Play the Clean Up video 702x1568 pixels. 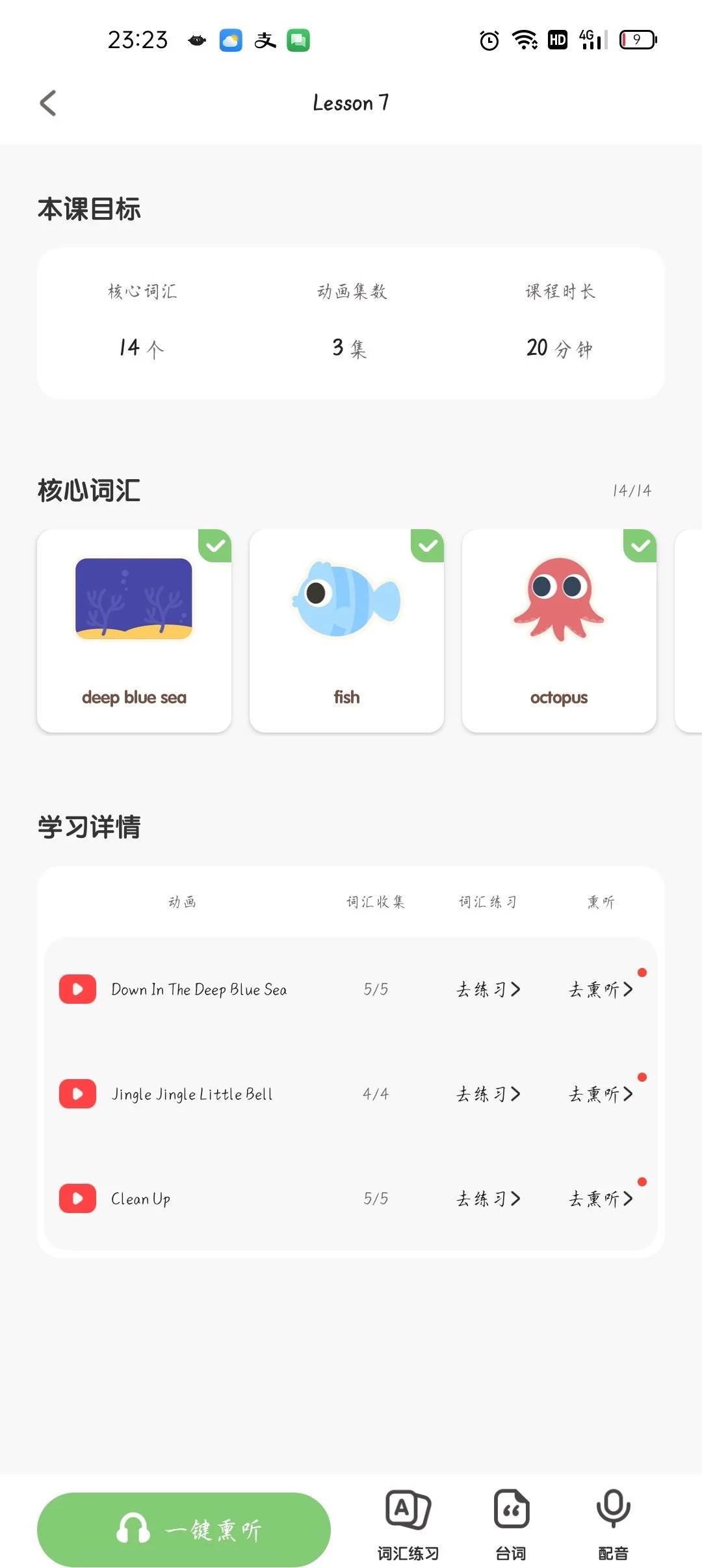pyautogui.click(x=77, y=1199)
